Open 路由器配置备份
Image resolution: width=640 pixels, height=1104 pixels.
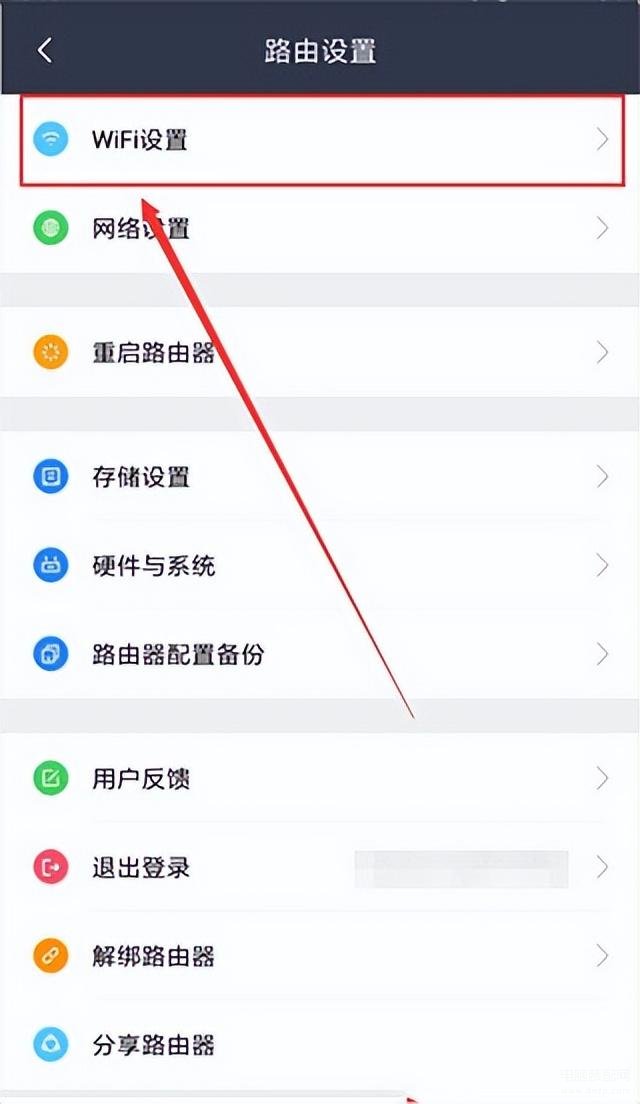point(321,654)
